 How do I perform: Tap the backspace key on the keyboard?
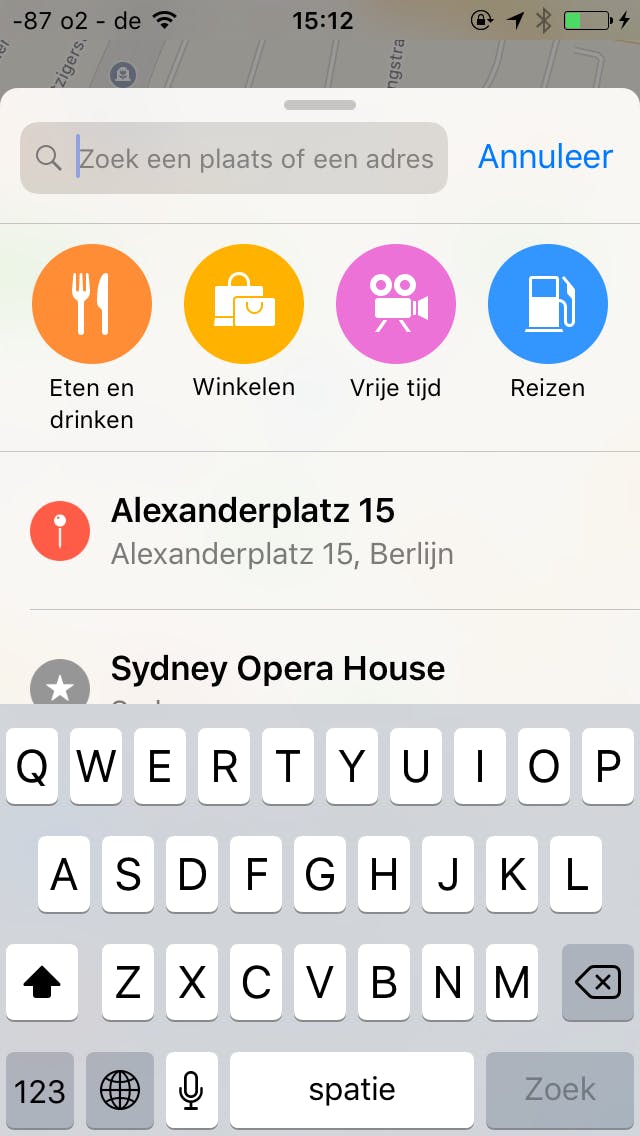(x=598, y=983)
